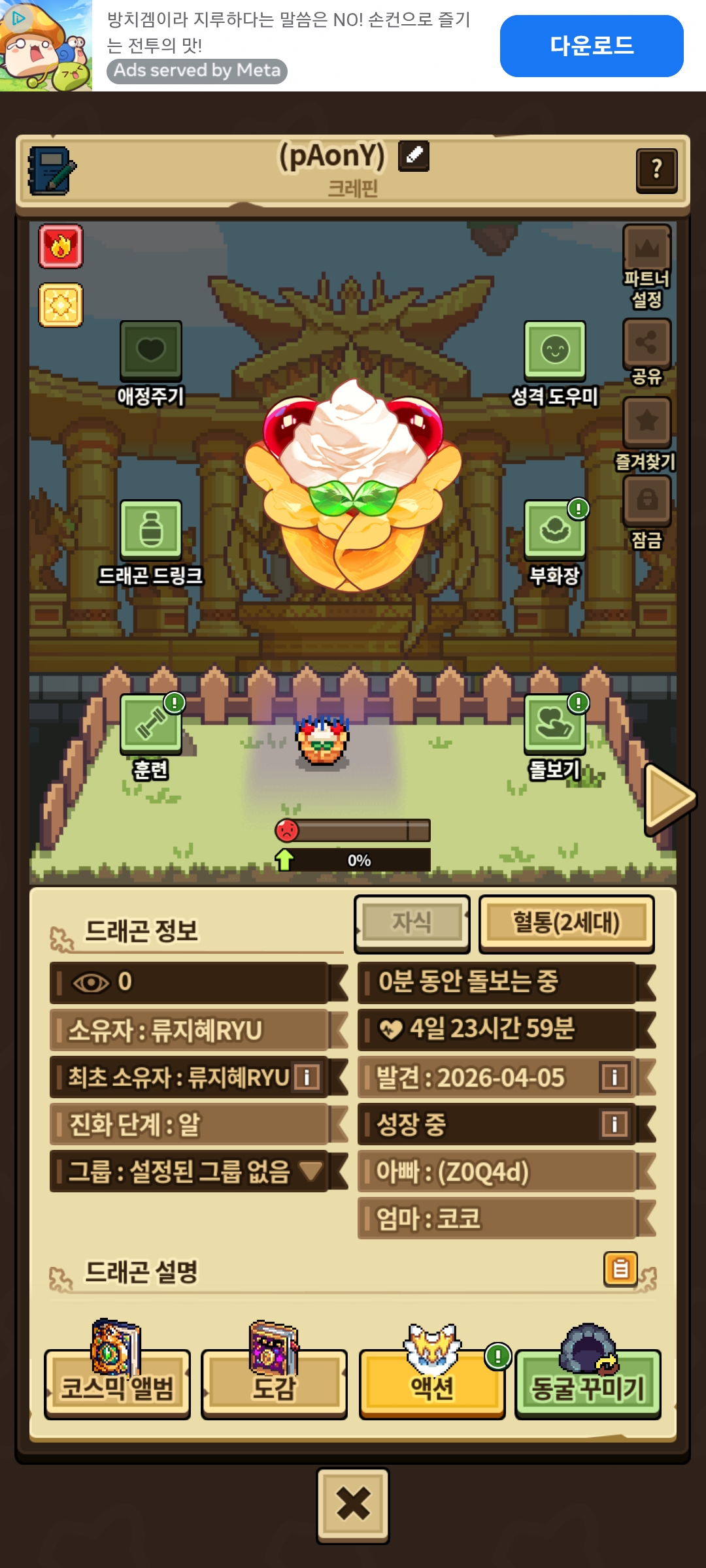Give affection with 애정주기
Screen dimensions: 706x1568
click(x=150, y=351)
